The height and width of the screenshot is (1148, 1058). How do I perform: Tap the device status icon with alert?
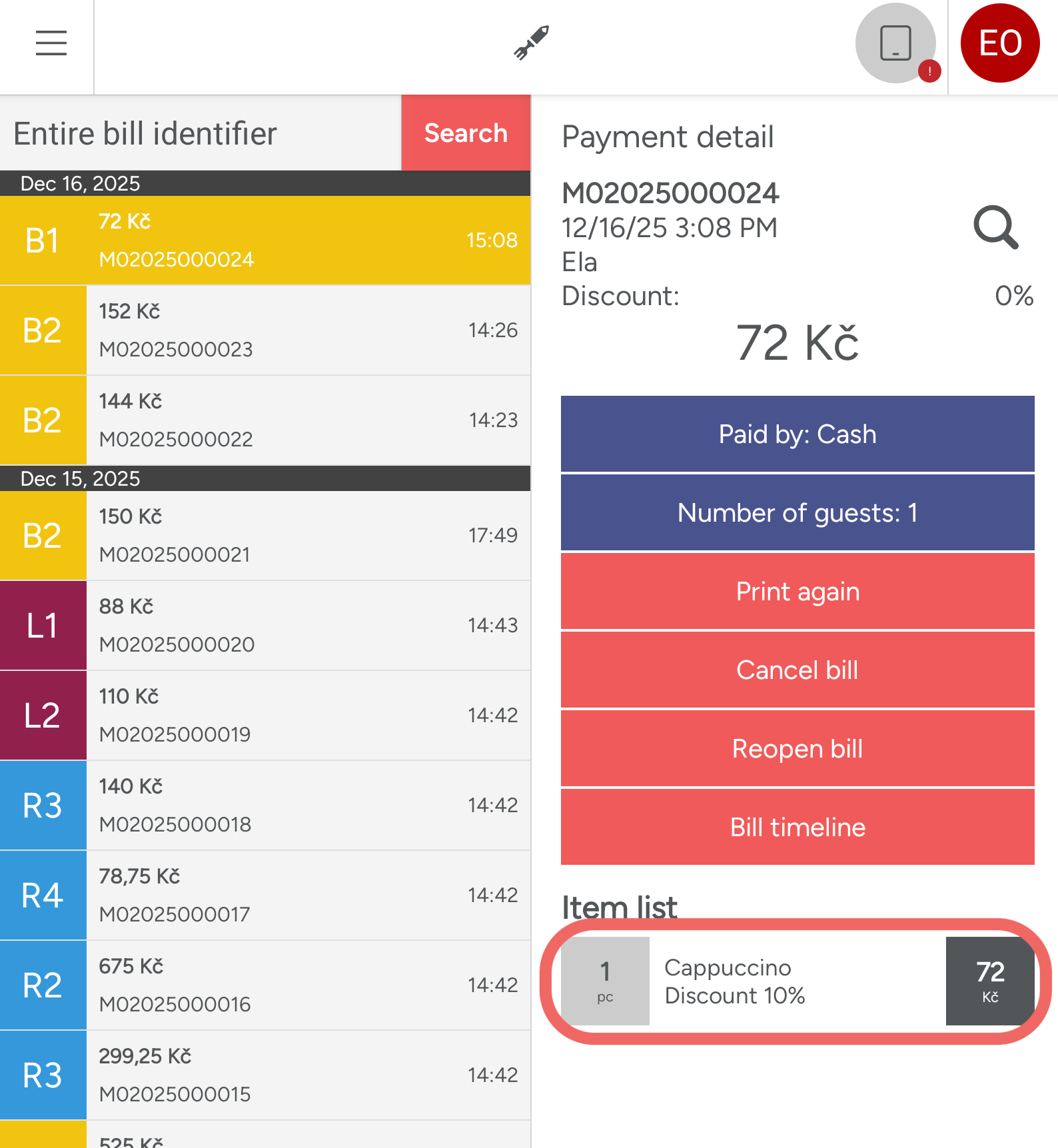(895, 43)
